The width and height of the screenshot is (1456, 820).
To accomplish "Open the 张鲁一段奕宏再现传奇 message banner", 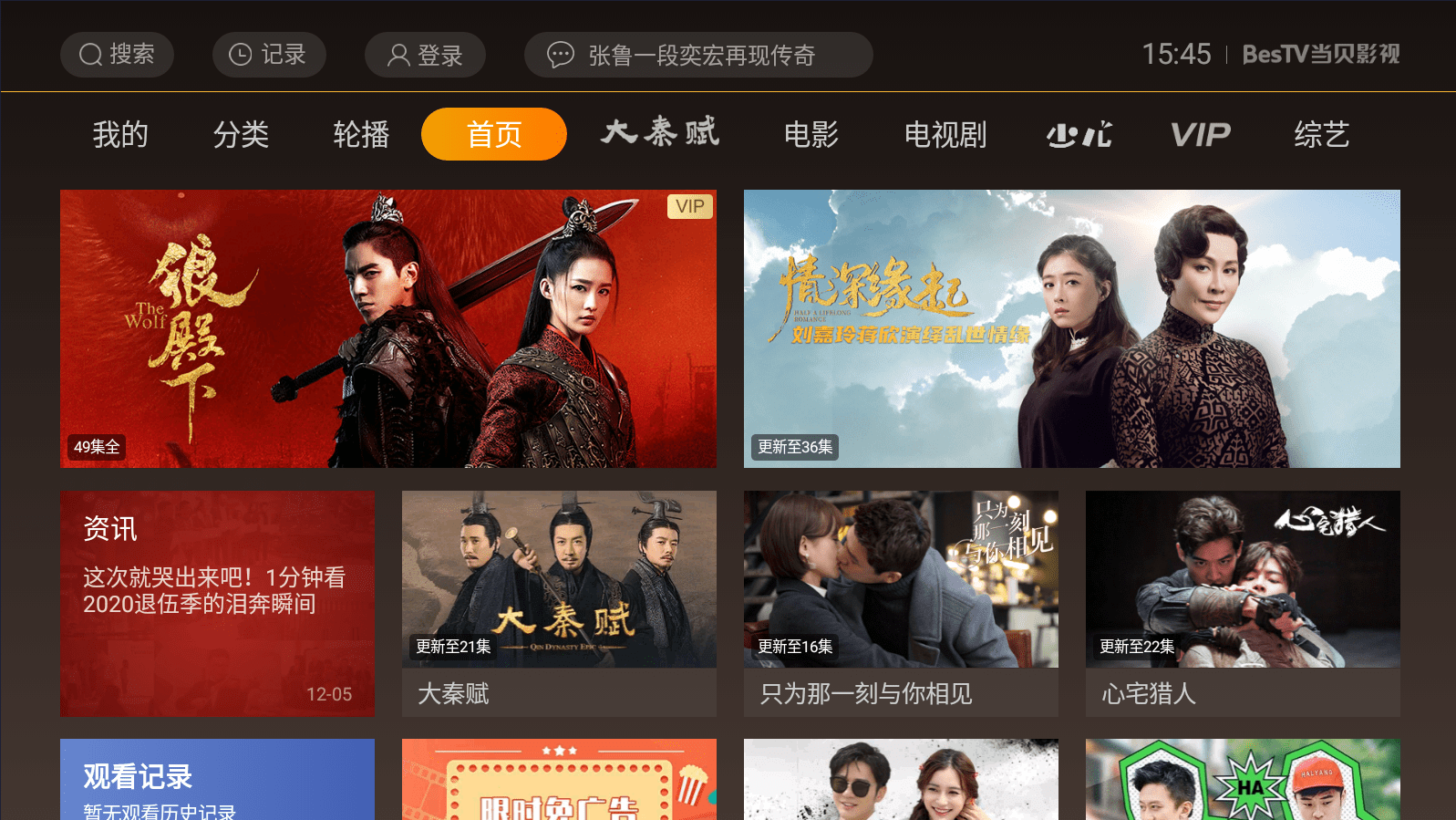I will (x=697, y=56).
